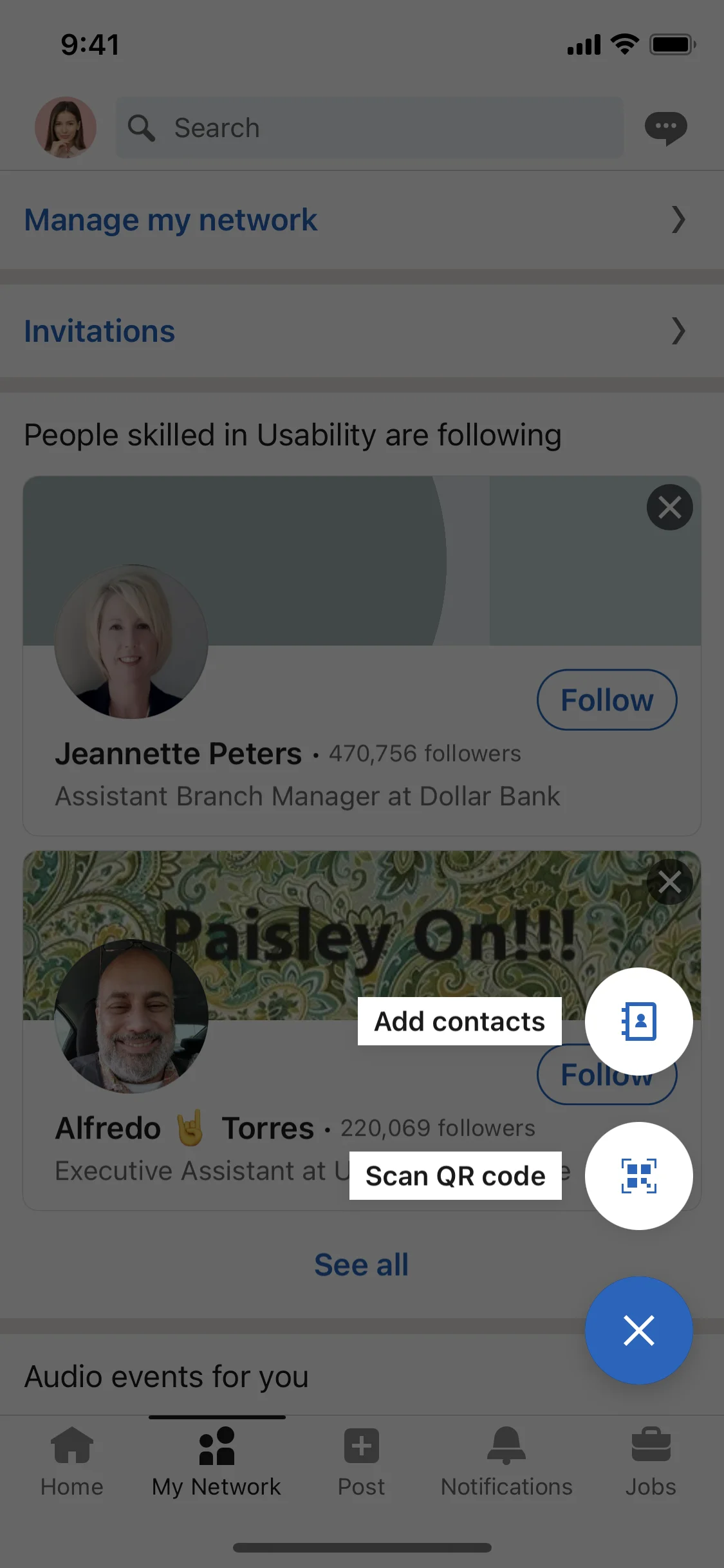Expand the Invitations section

click(x=100, y=331)
